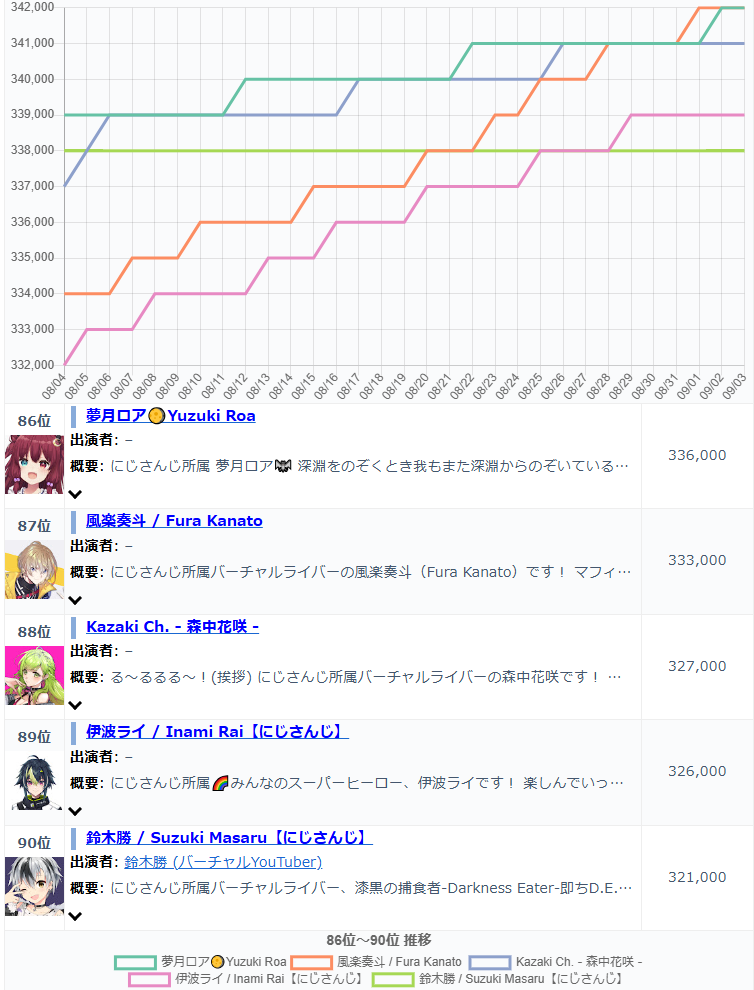The height and width of the screenshot is (990, 754).
Task: Open the Kazaki Ch. 森中花咲 link
Action: tap(172, 627)
